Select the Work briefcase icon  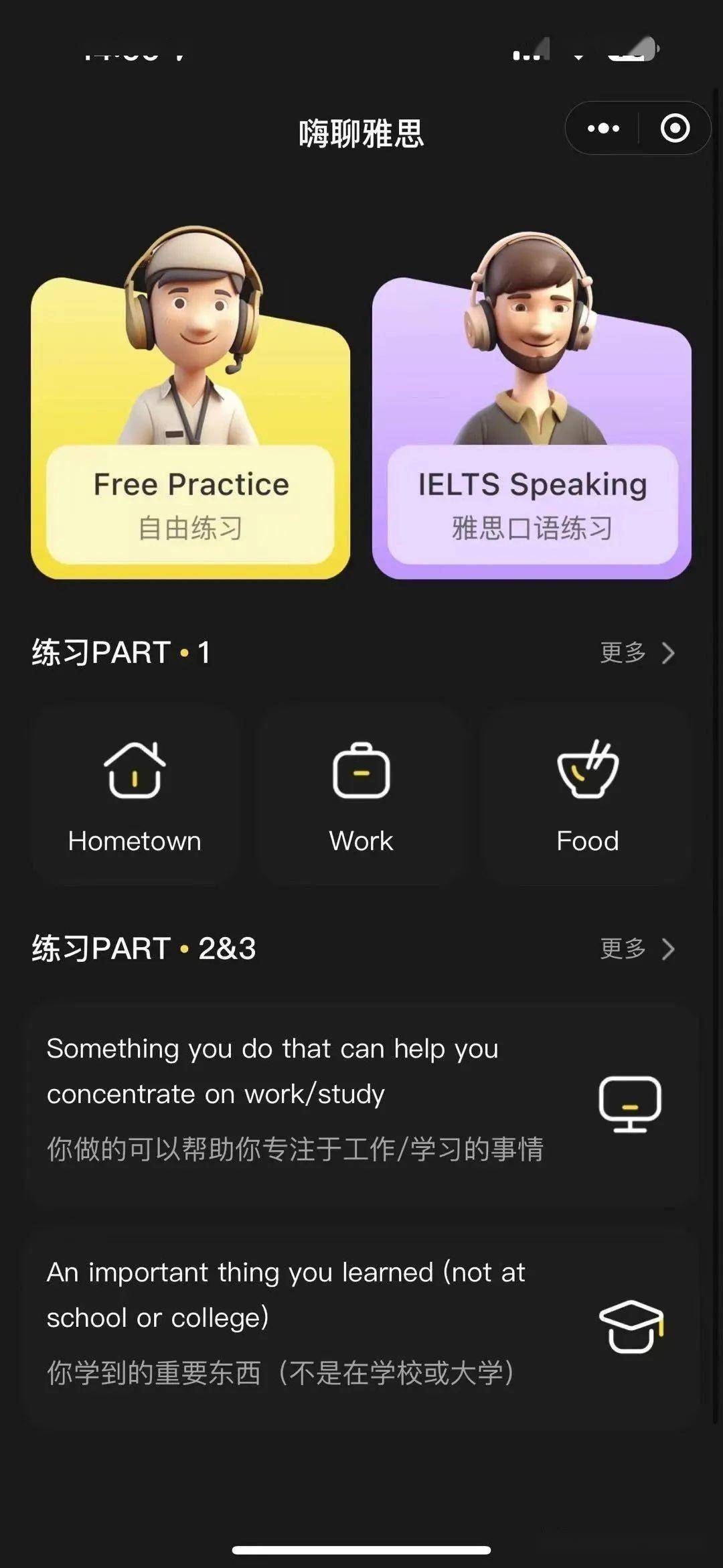pos(360,771)
